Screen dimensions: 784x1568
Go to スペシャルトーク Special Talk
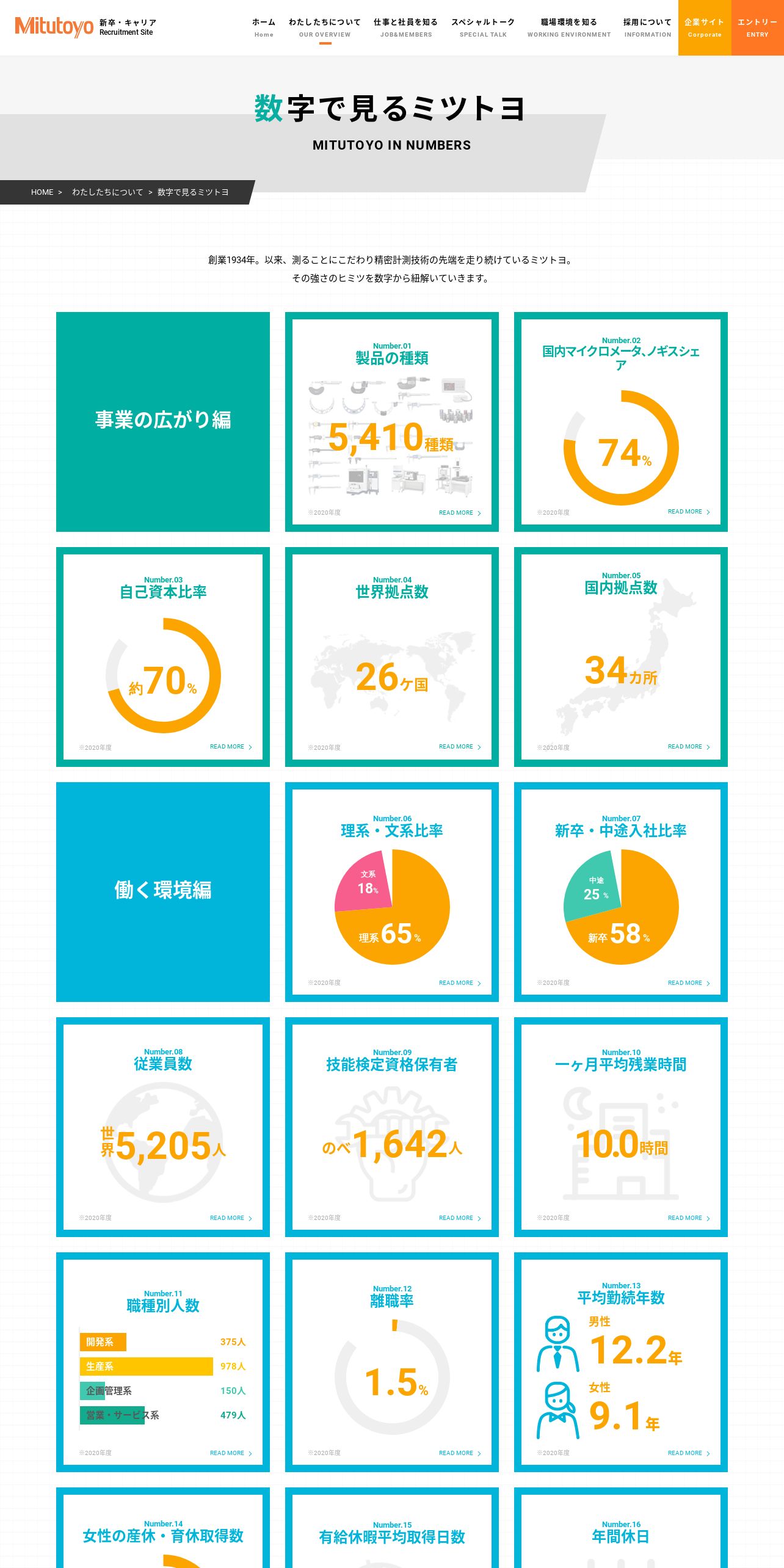click(x=483, y=27)
